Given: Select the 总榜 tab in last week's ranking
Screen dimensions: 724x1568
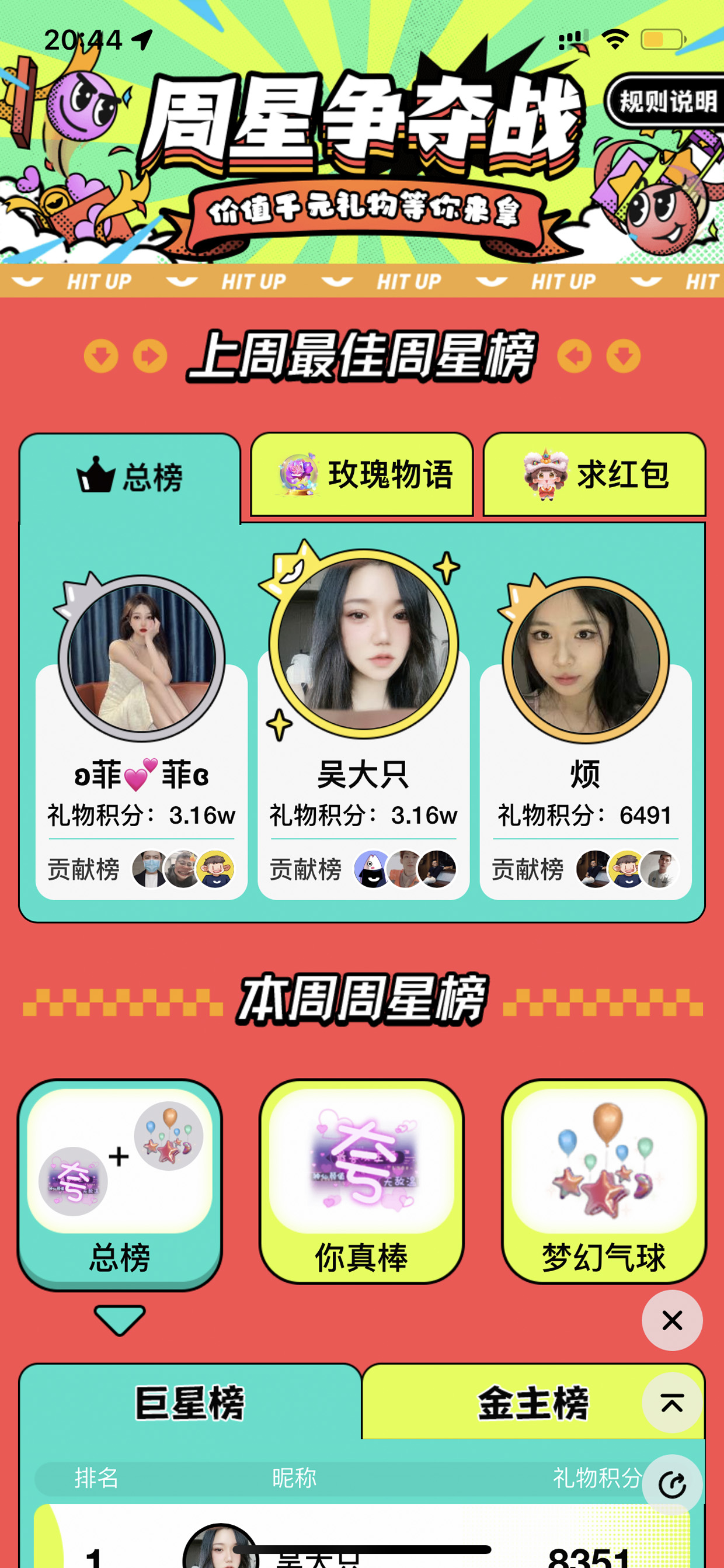Looking at the screenshot, I should tap(130, 477).
